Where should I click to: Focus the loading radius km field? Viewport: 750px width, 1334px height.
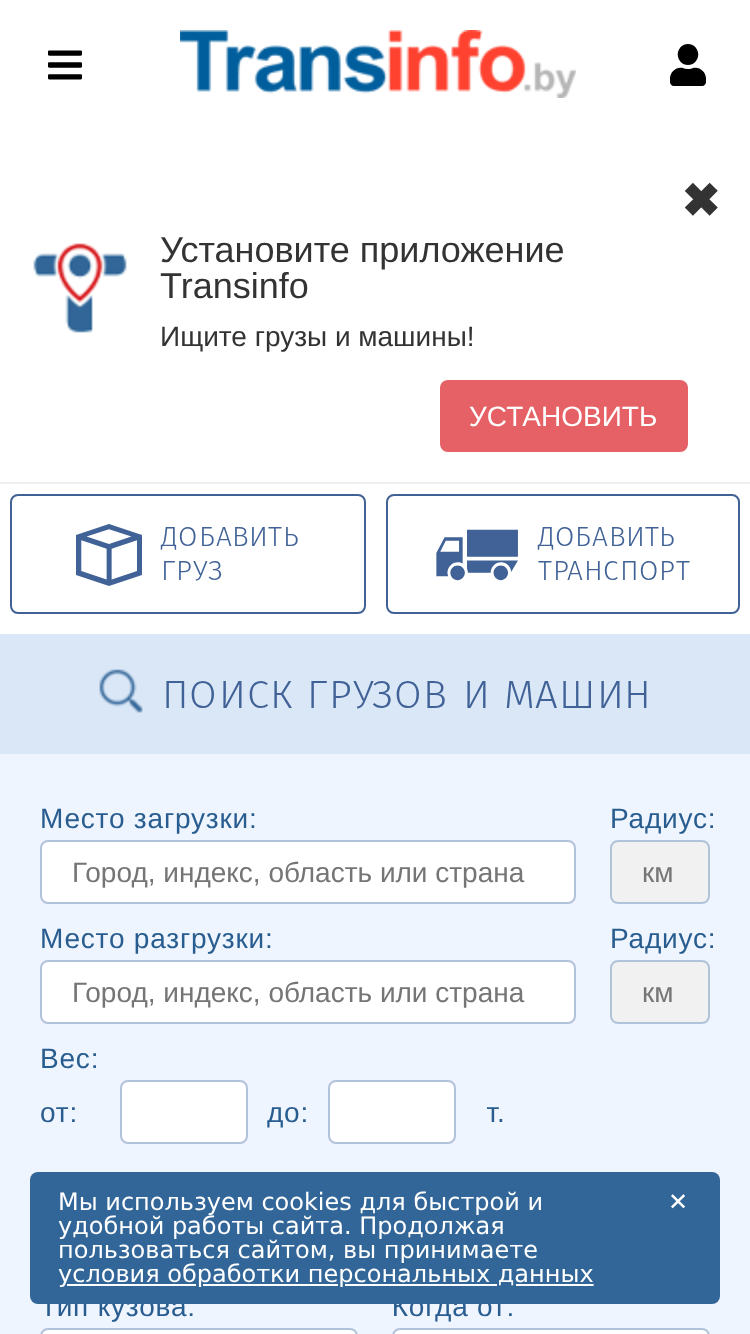point(660,872)
